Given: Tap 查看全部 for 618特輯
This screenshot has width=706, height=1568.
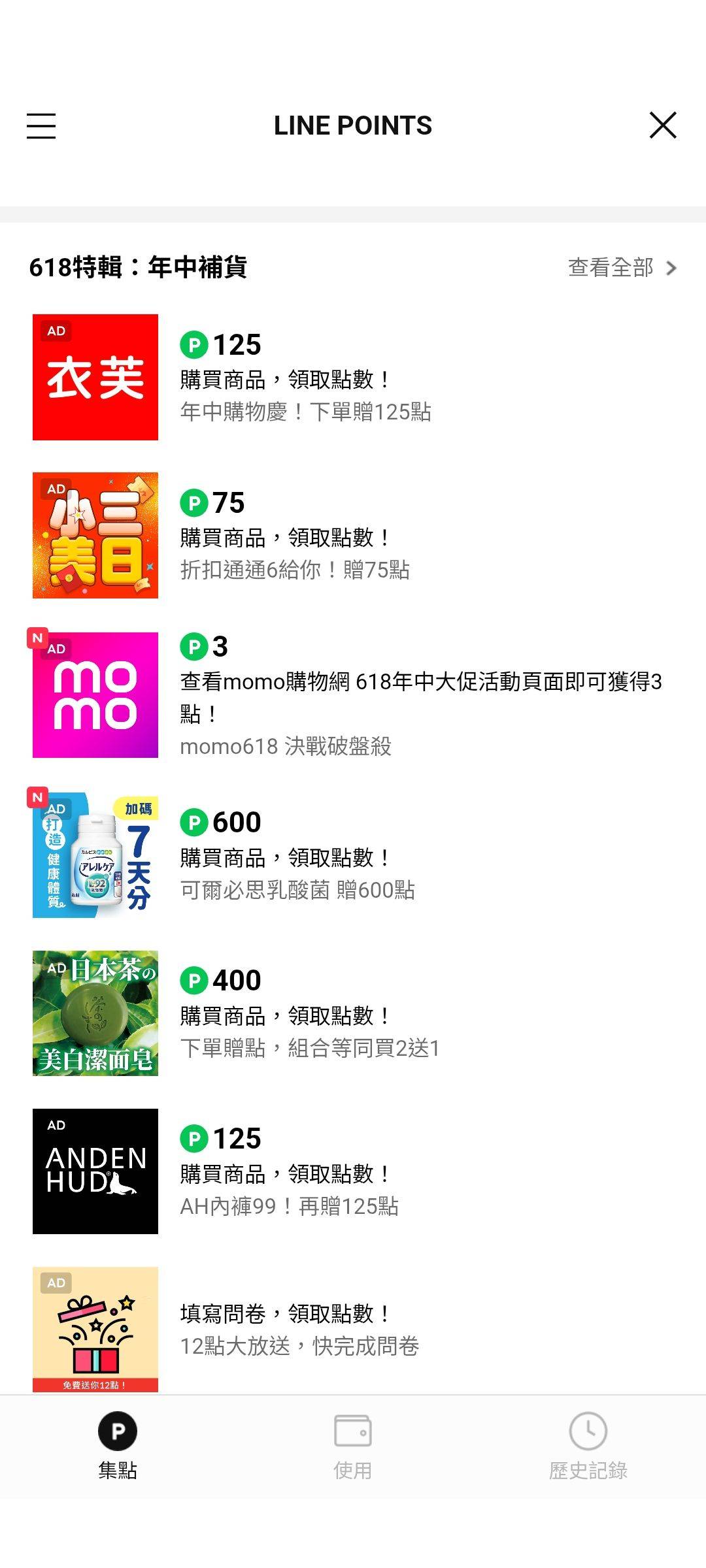Looking at the screenshot, I should (622, 267).
